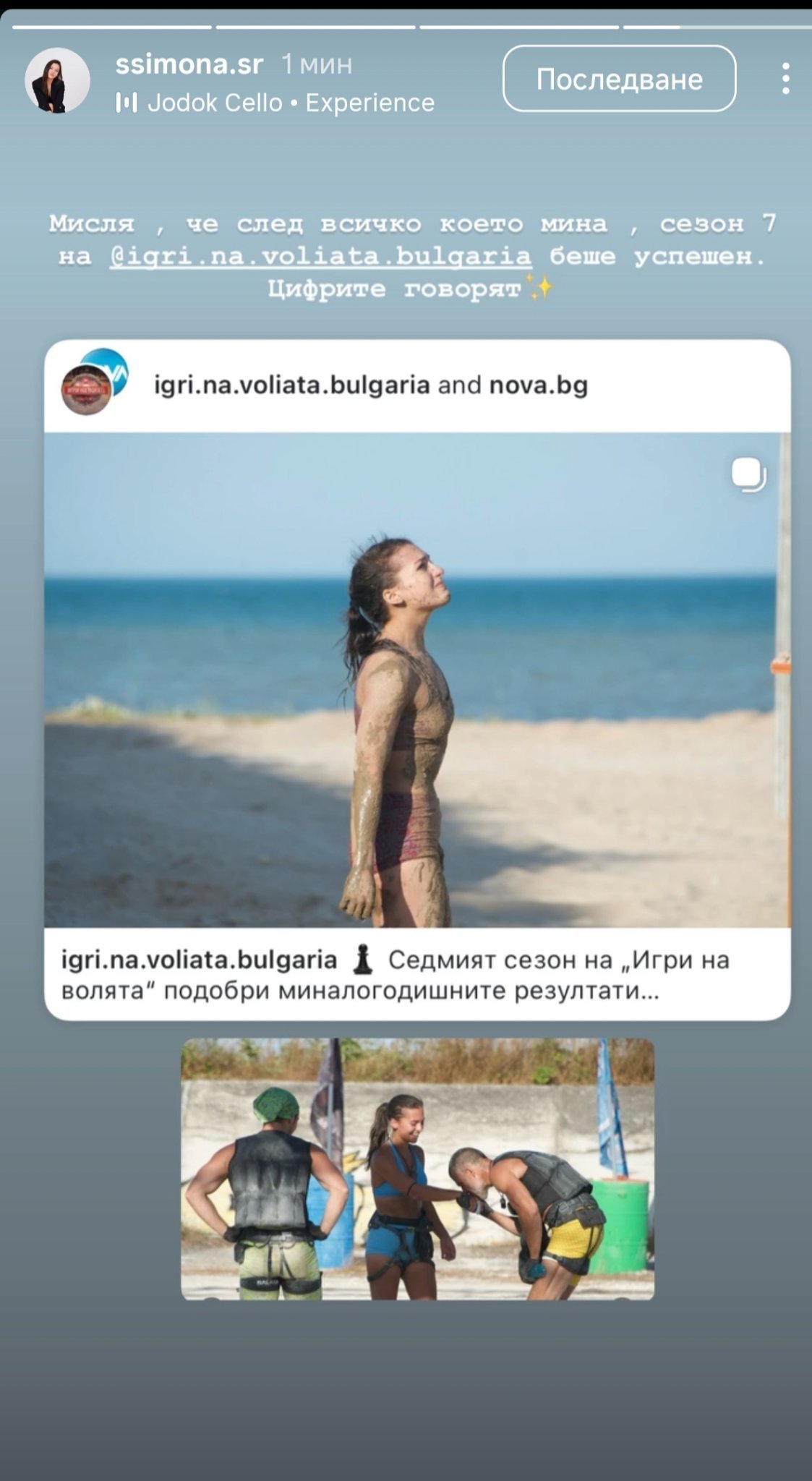Follow ssimona.sr with the Последване button
The width and height of the screenshot is (812, 1481).
point(619,79)
